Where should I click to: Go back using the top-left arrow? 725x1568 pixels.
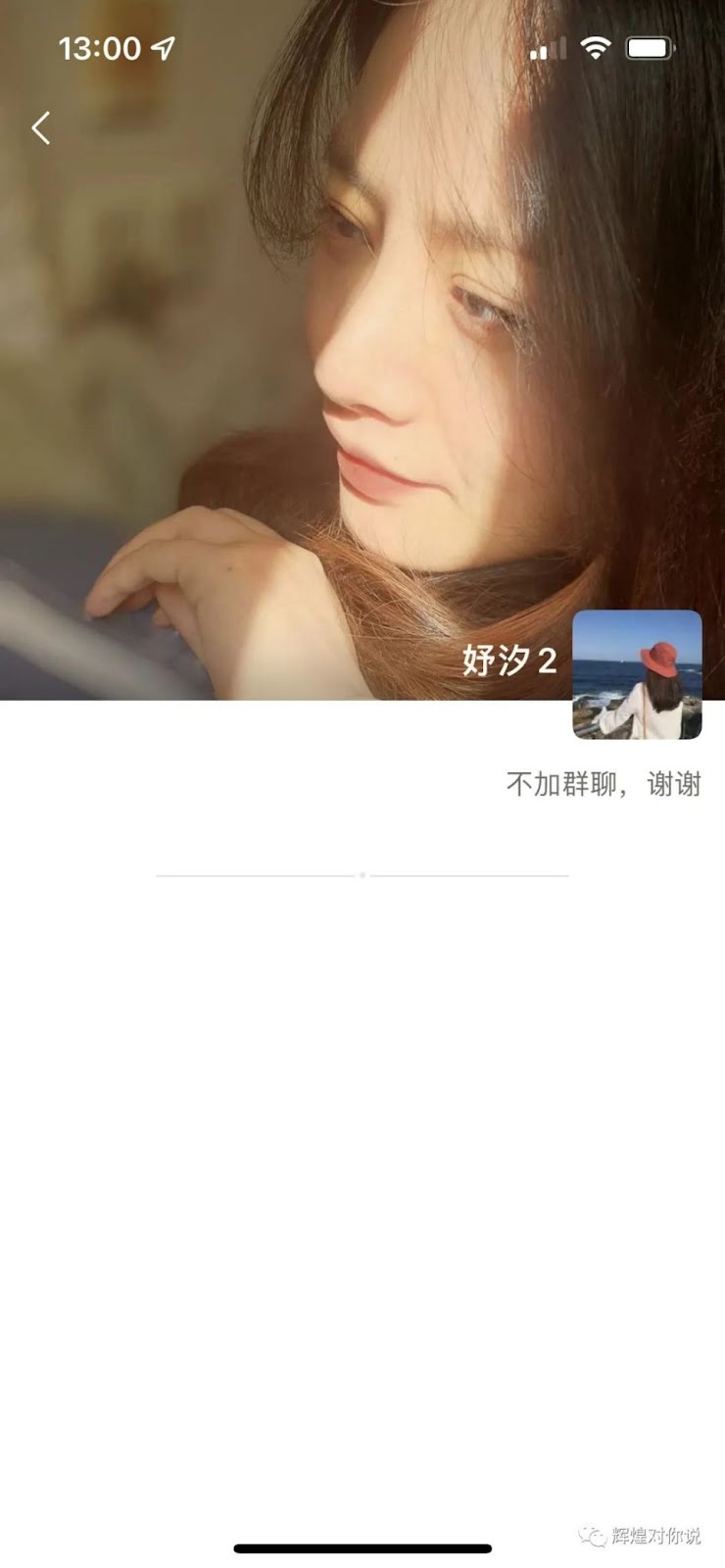tap(40, 128)
